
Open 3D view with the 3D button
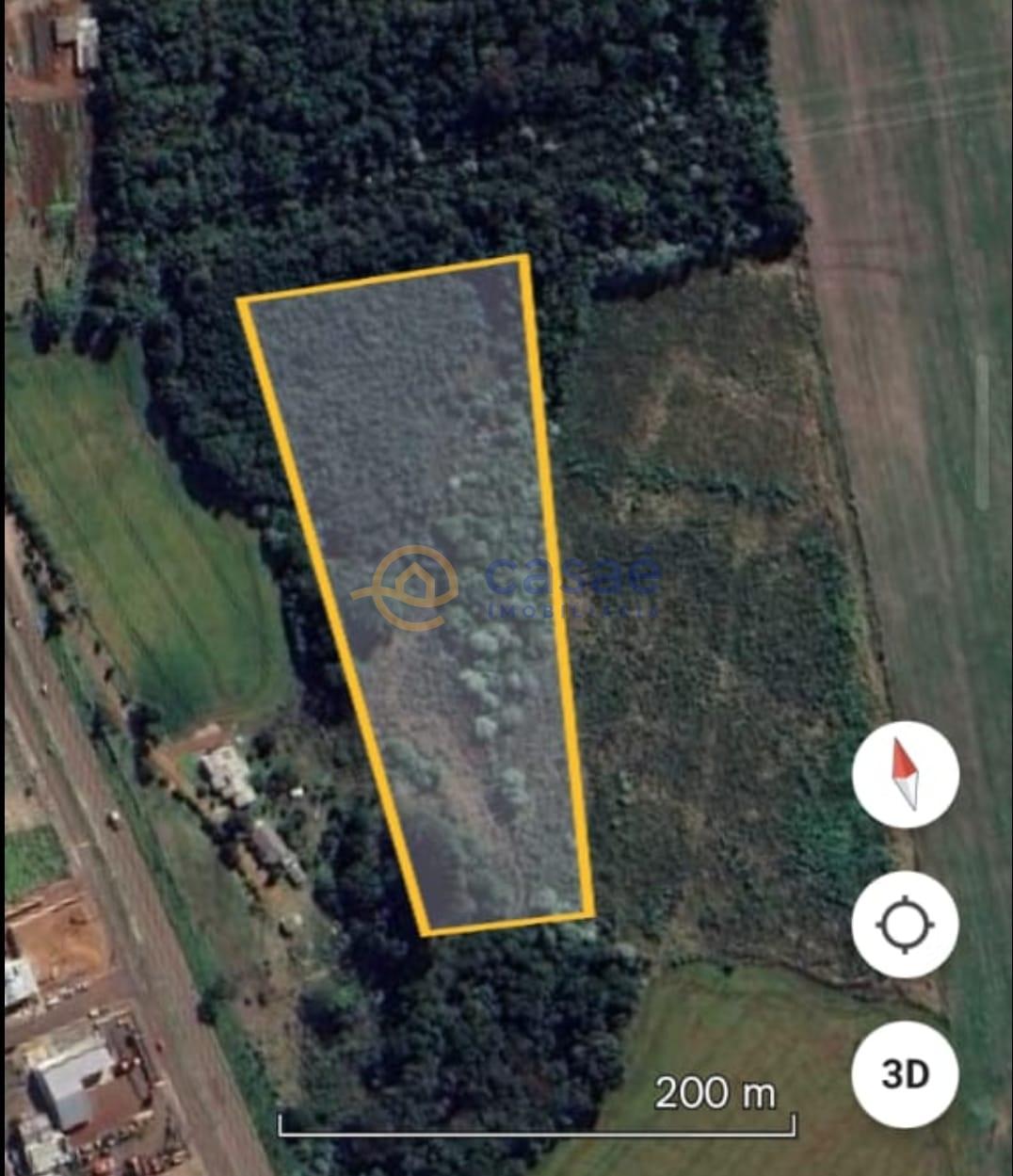[x=906, y=1071]
